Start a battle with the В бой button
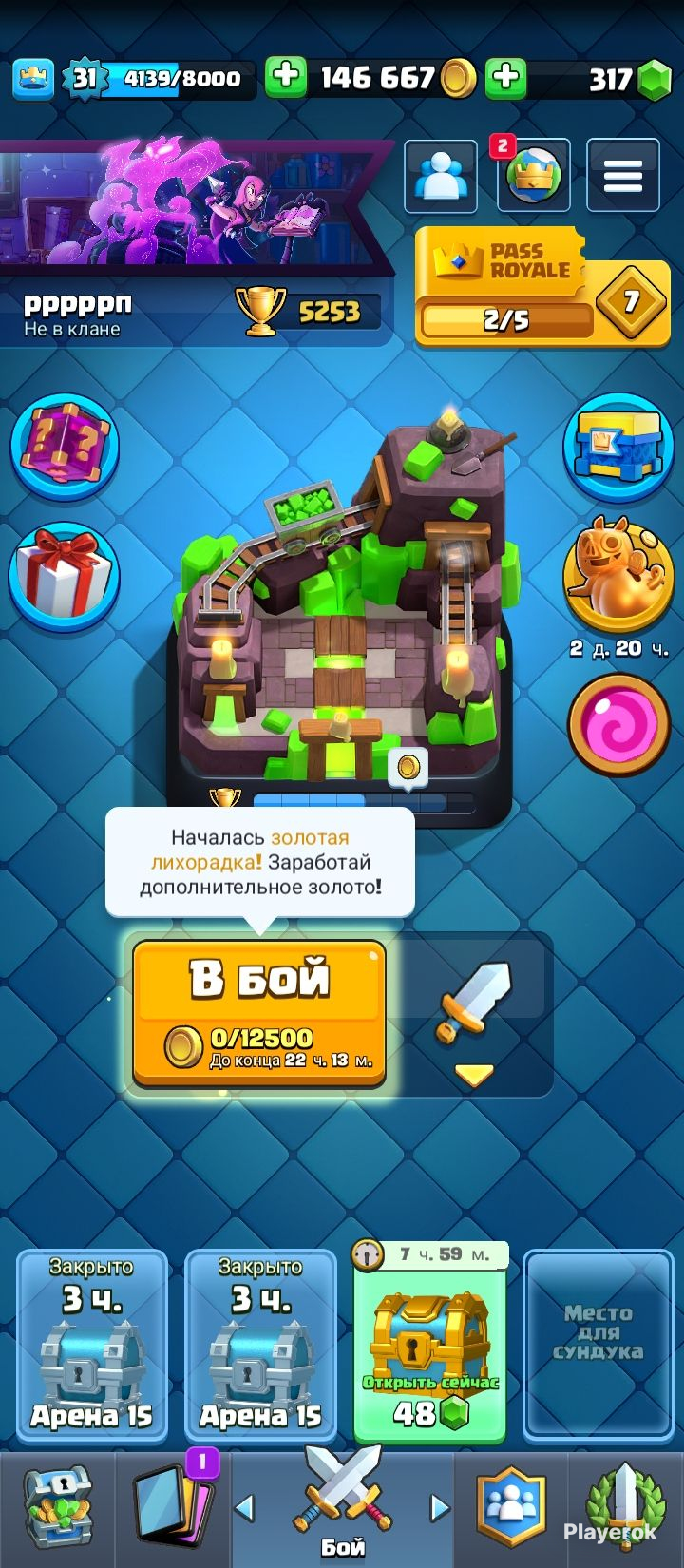 click(x=259, y=1013)
